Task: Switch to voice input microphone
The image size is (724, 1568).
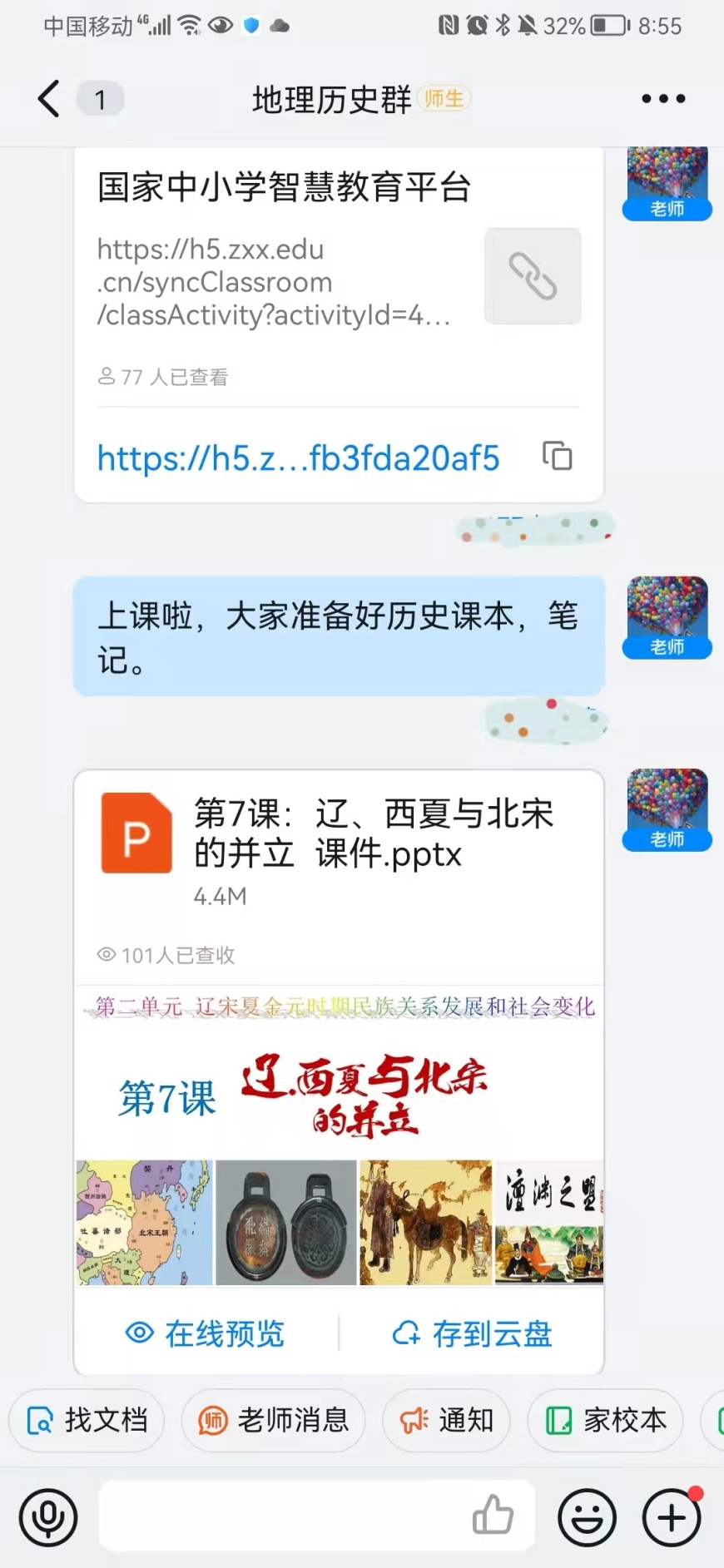Action: (48, 1518)
